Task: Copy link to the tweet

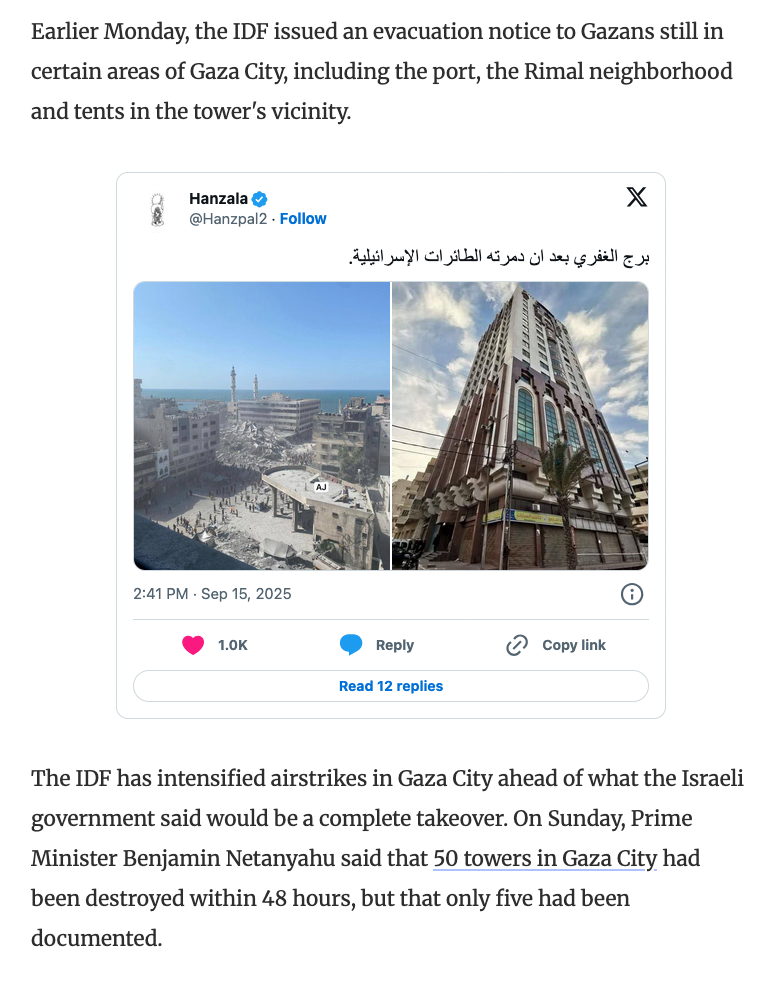Action: tap(557, 645)
